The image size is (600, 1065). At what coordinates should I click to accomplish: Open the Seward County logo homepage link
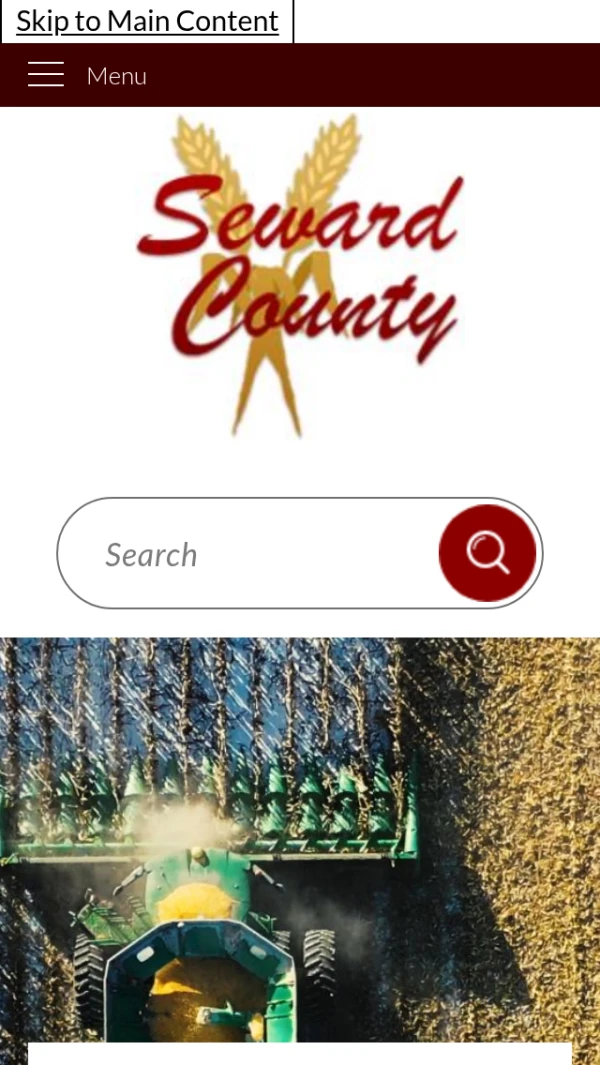300,275
